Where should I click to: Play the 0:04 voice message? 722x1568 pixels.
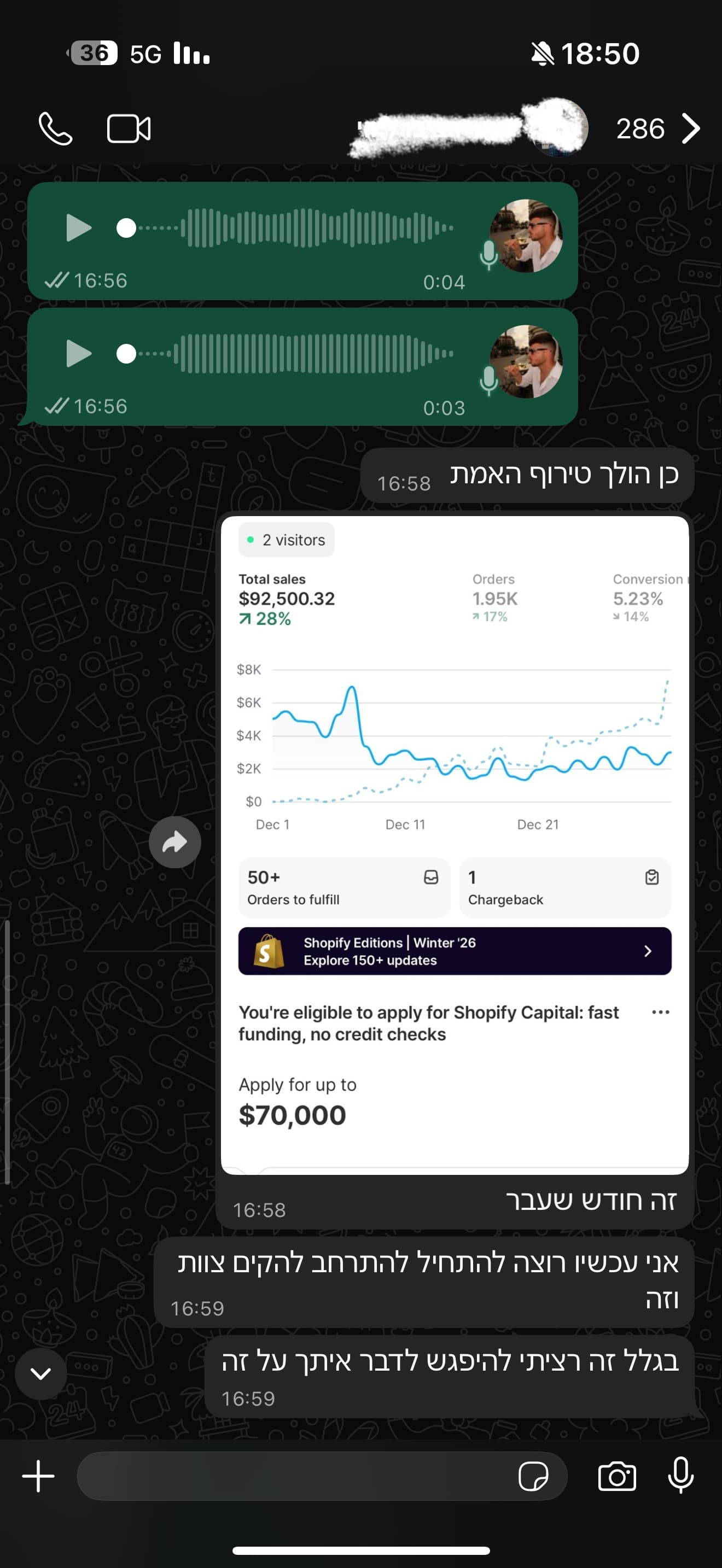click(78, 229)
